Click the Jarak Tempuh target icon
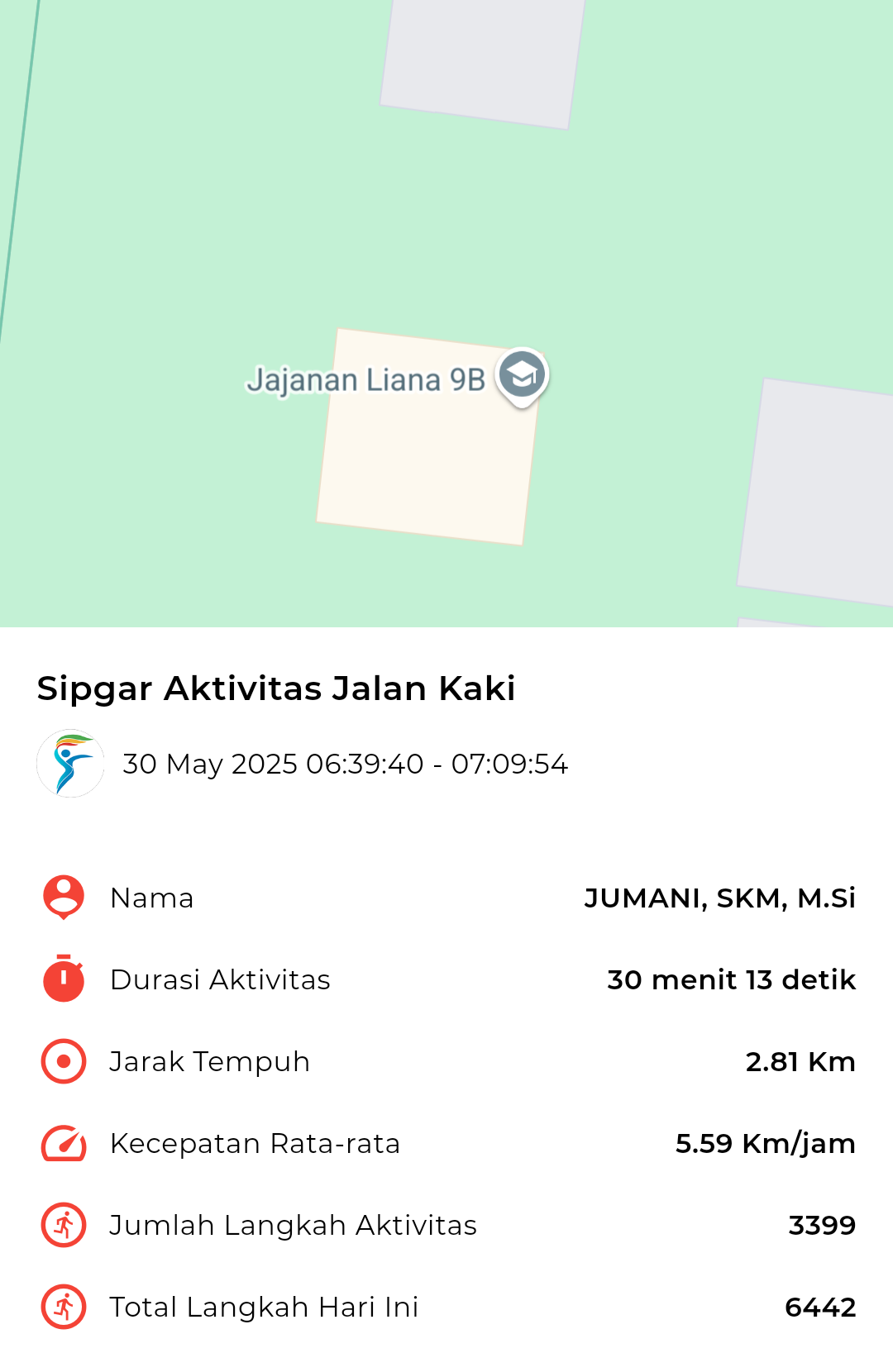893x1372 pixels. [62, 1061]
